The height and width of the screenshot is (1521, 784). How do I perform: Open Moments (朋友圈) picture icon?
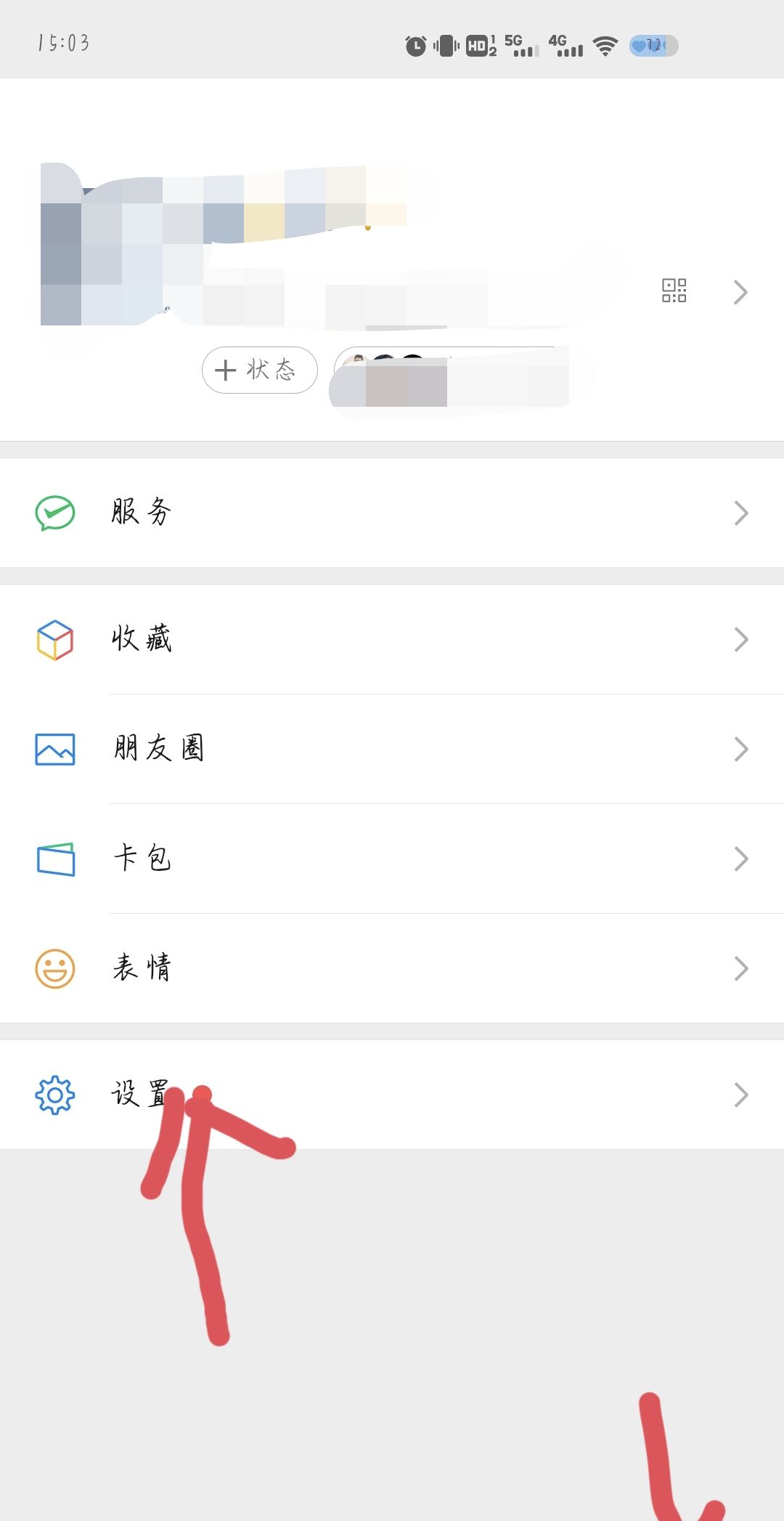54,748
